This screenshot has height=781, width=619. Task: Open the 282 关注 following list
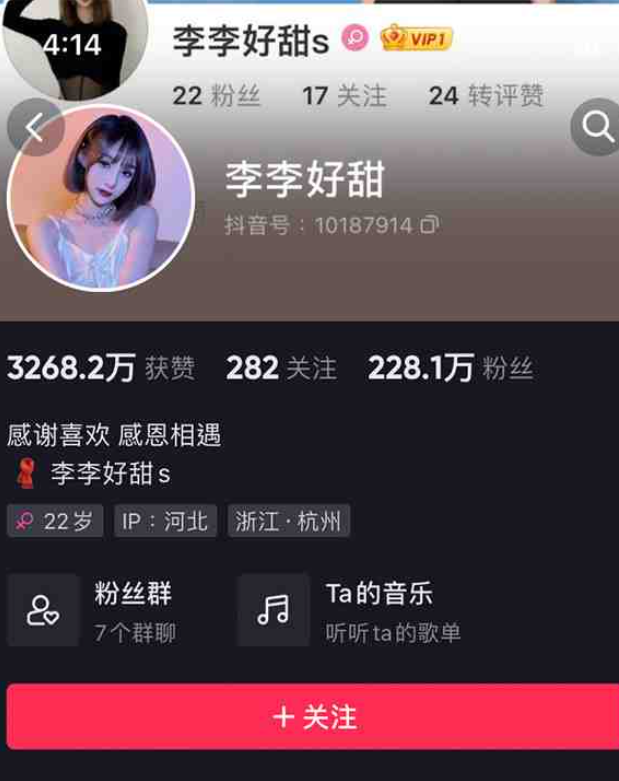point(281,368)
